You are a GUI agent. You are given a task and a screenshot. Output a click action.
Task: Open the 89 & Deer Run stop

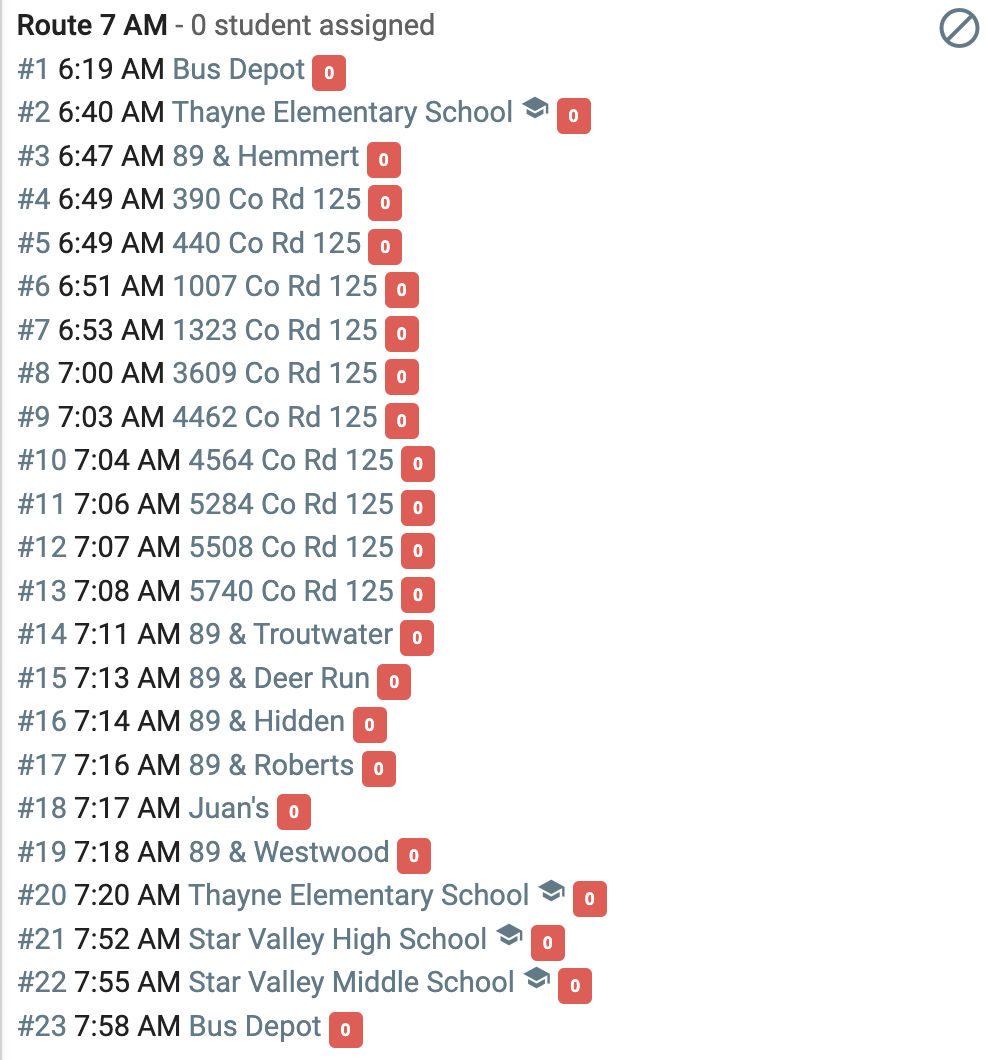[x=279, y=678]
